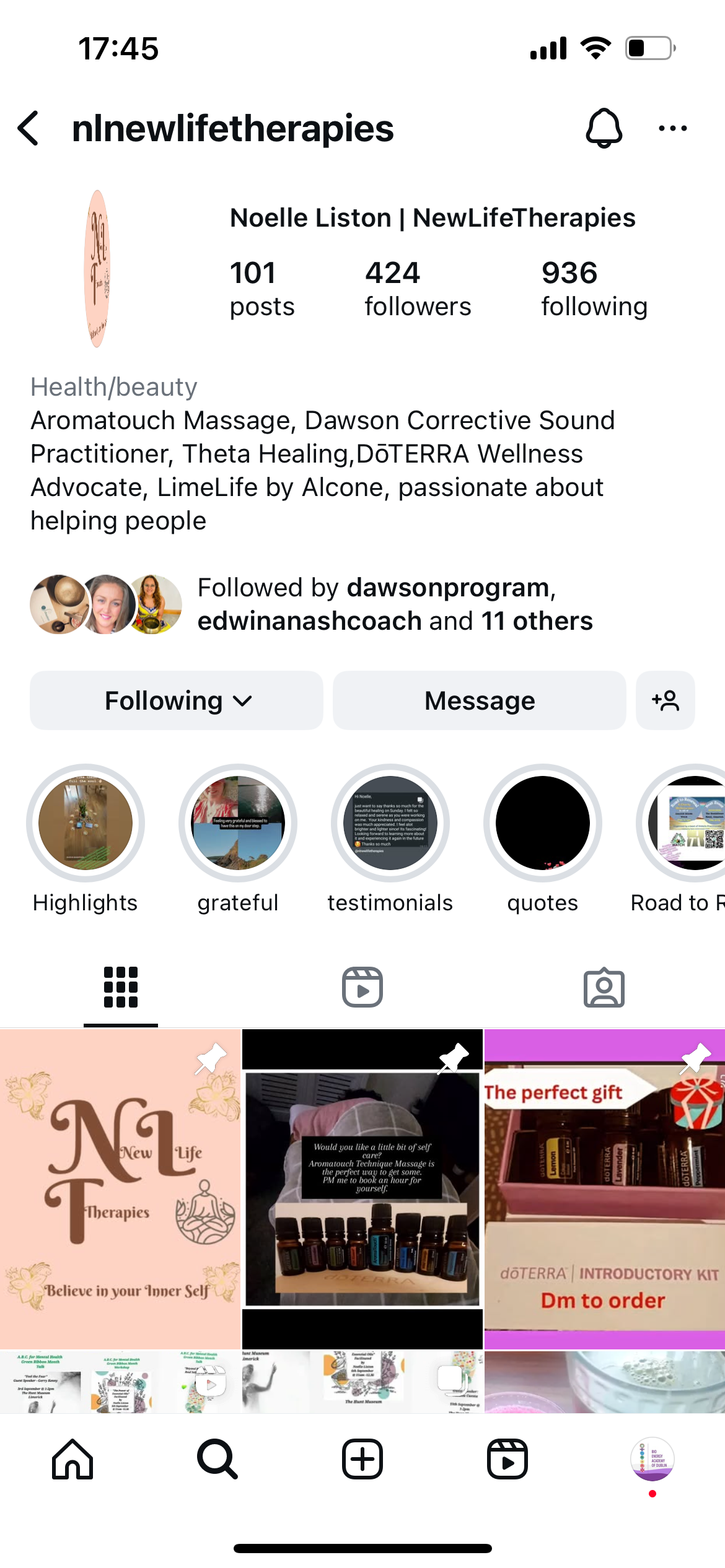Go to the Home feed
This screenshot has width=725, height=1568.
point(72,1459)
